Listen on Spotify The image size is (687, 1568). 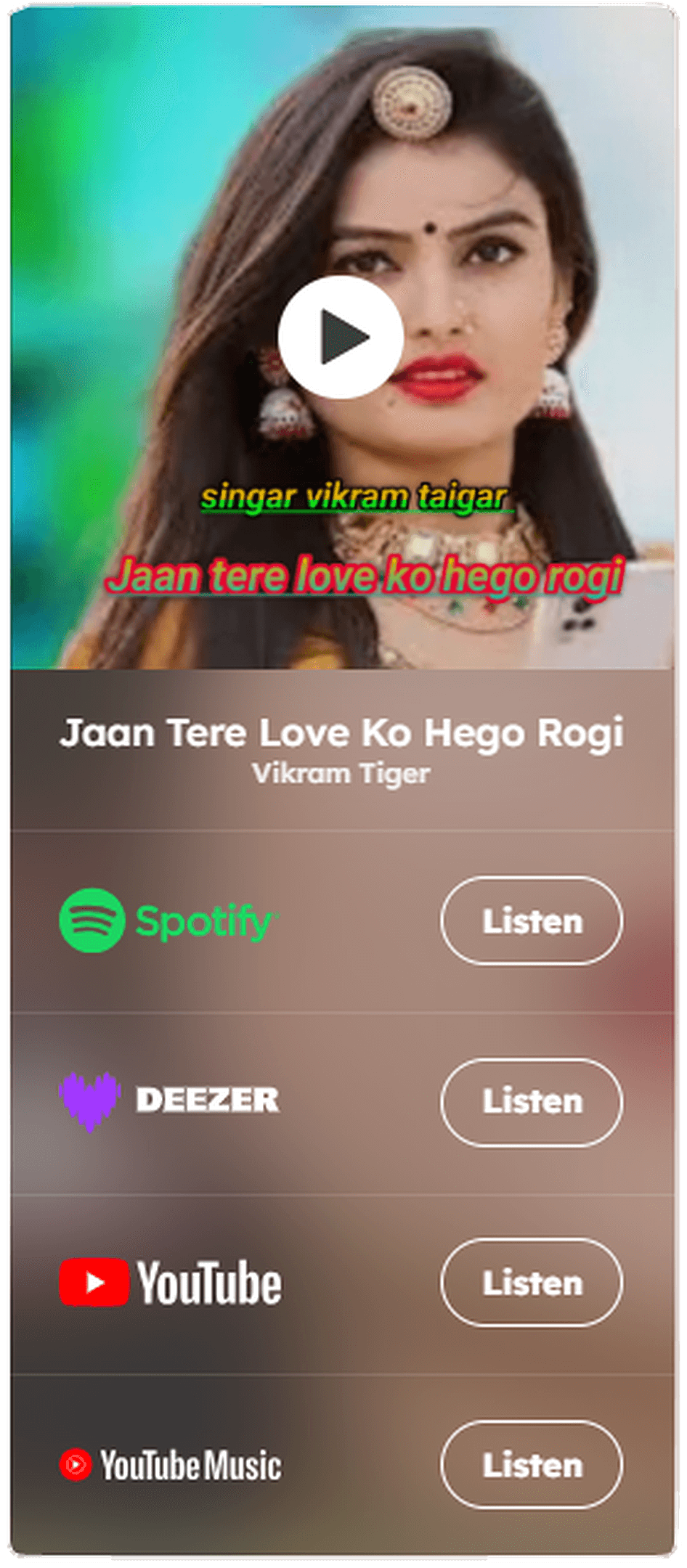pyautogui.click(x=531, y=920)
